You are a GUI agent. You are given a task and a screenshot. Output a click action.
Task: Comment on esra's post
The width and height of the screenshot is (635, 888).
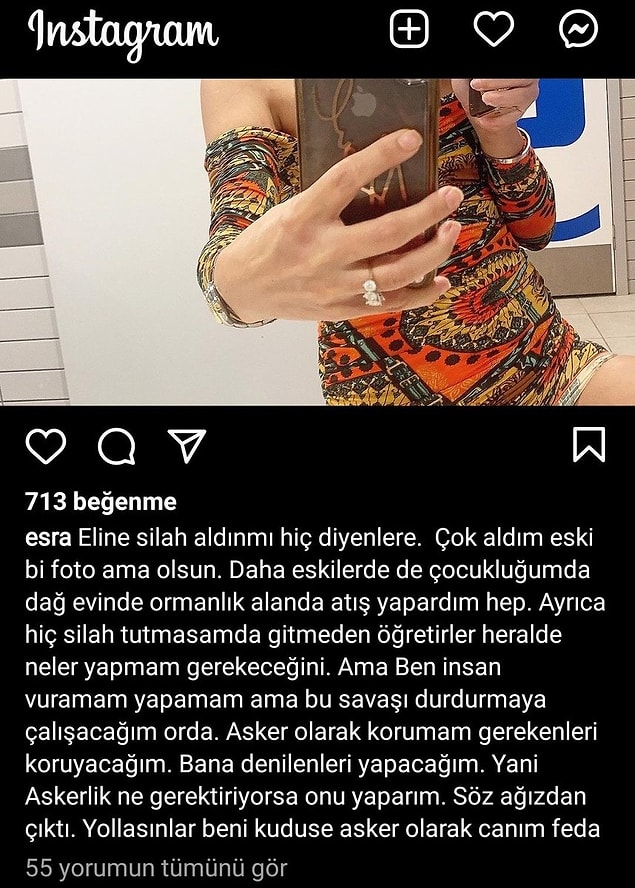pyautogui.click(x=116, y=446)
